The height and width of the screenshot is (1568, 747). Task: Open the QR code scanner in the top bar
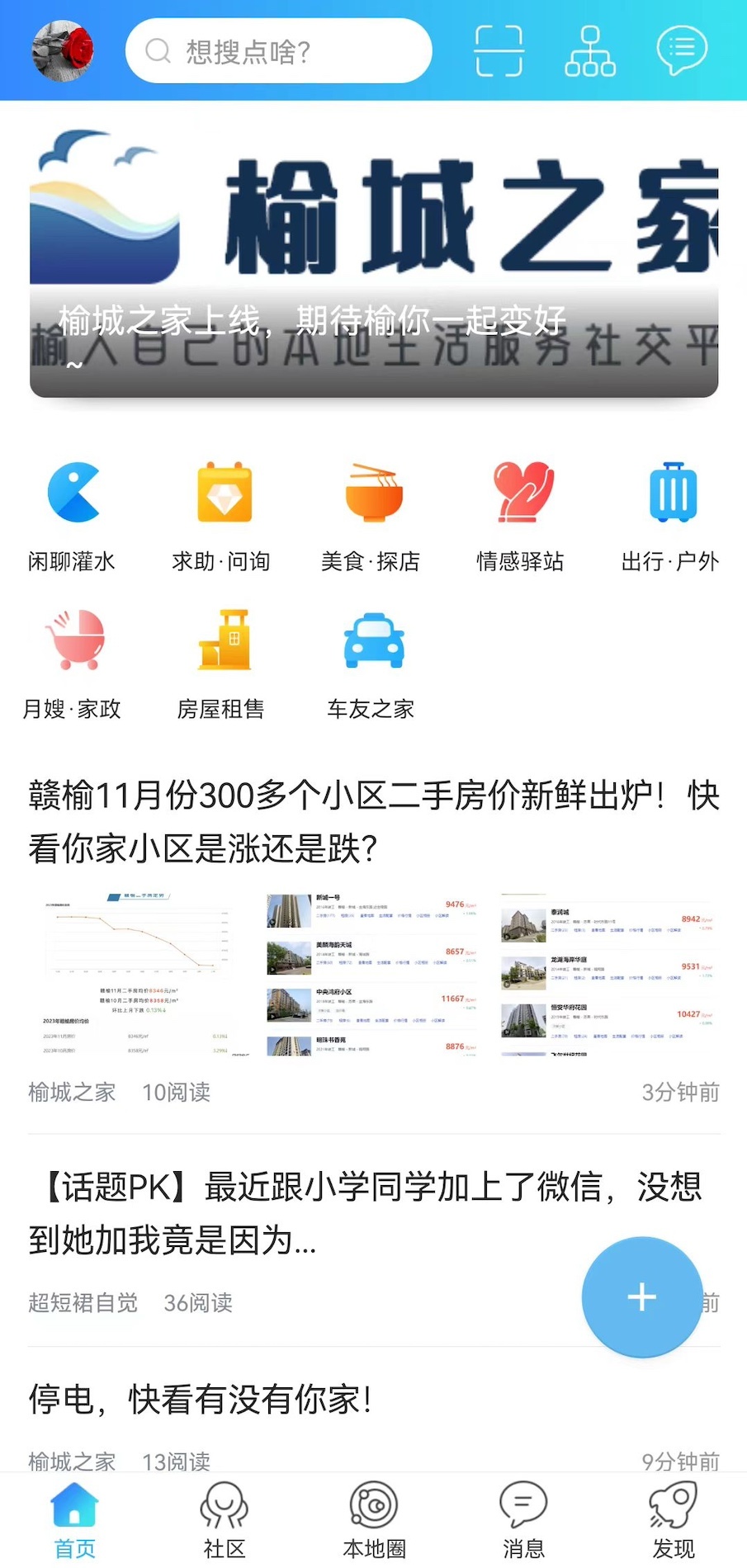[499, 51]
